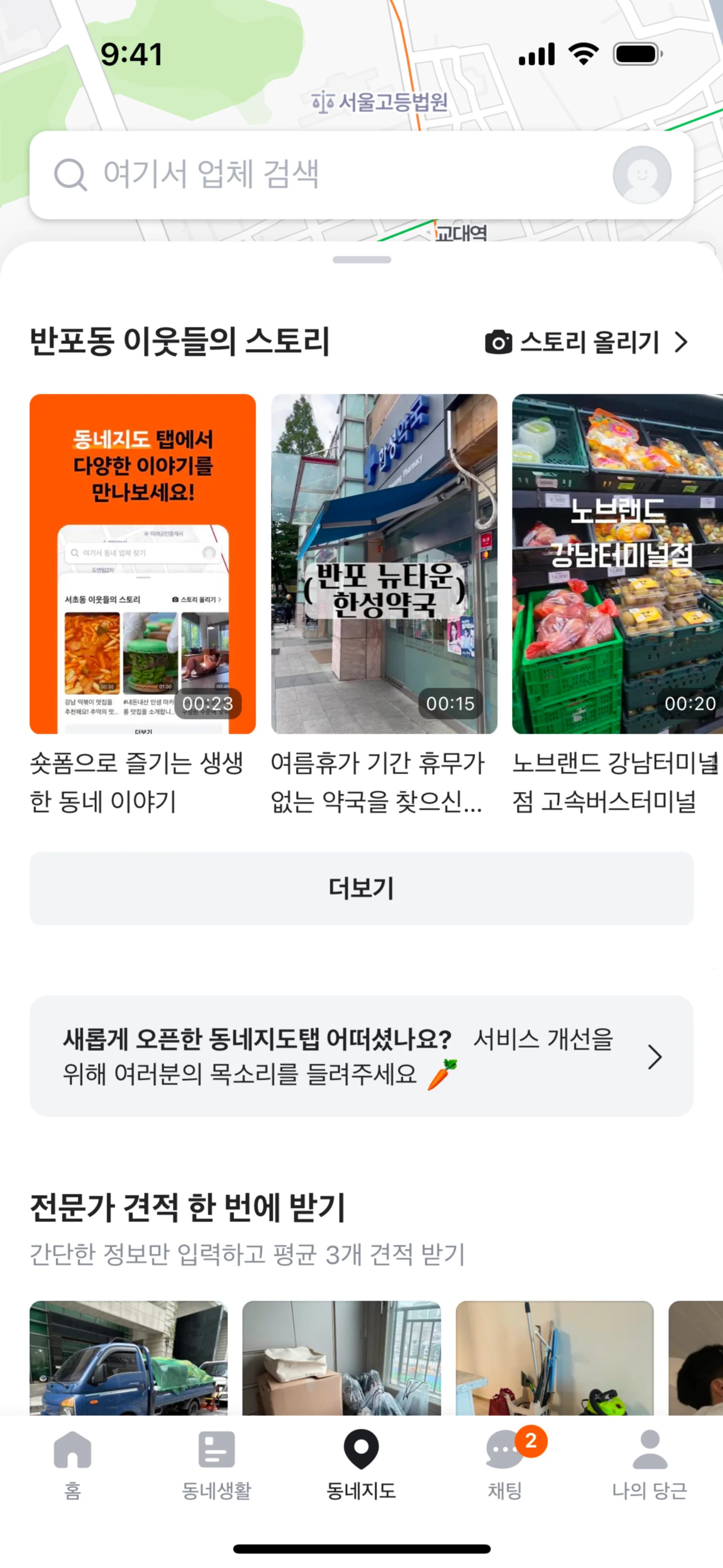
Task: Open the moving boxes estimate card
Action: 342,1357
